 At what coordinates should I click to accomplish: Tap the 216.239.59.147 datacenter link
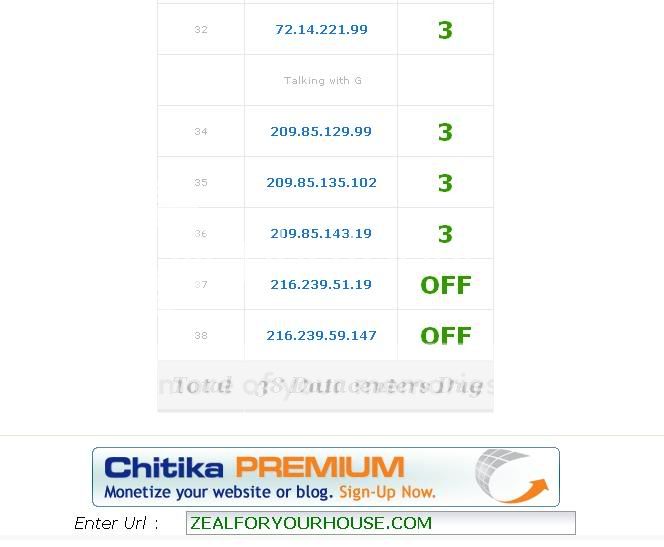tap(321, 336)
